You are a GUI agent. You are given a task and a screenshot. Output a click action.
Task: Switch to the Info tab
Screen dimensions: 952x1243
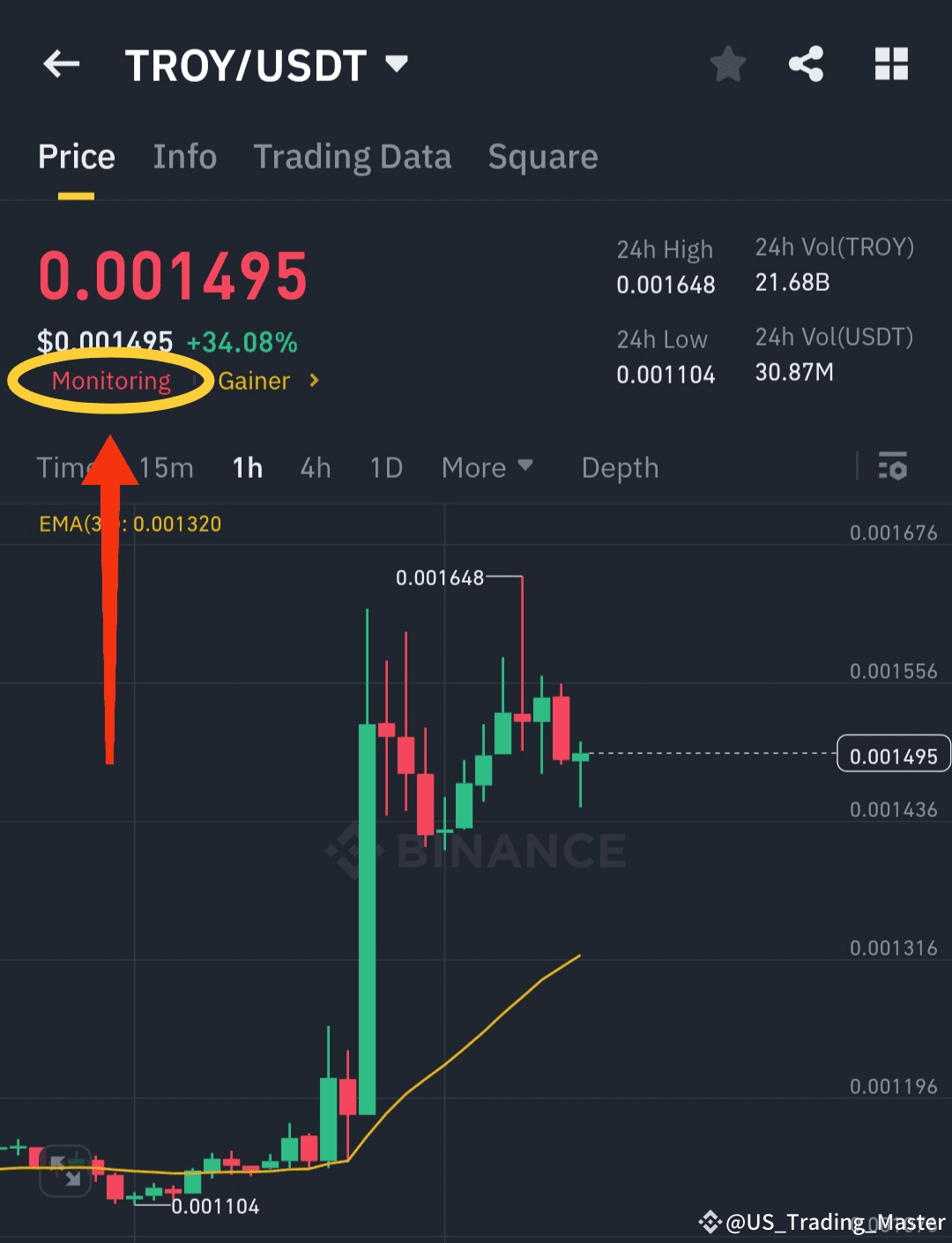(184, 157)
